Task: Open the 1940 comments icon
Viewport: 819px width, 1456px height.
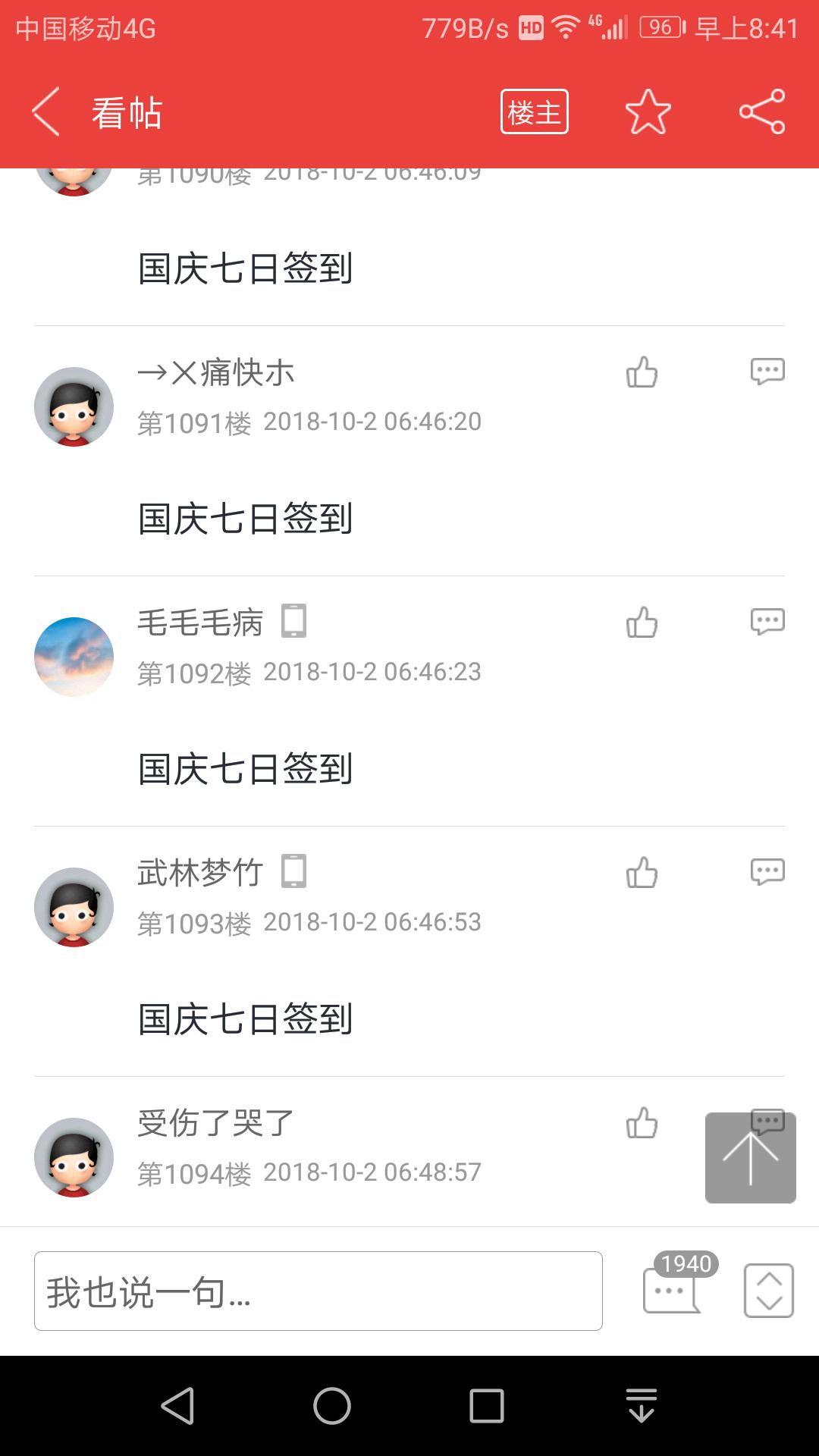Action: [673, 1289]
